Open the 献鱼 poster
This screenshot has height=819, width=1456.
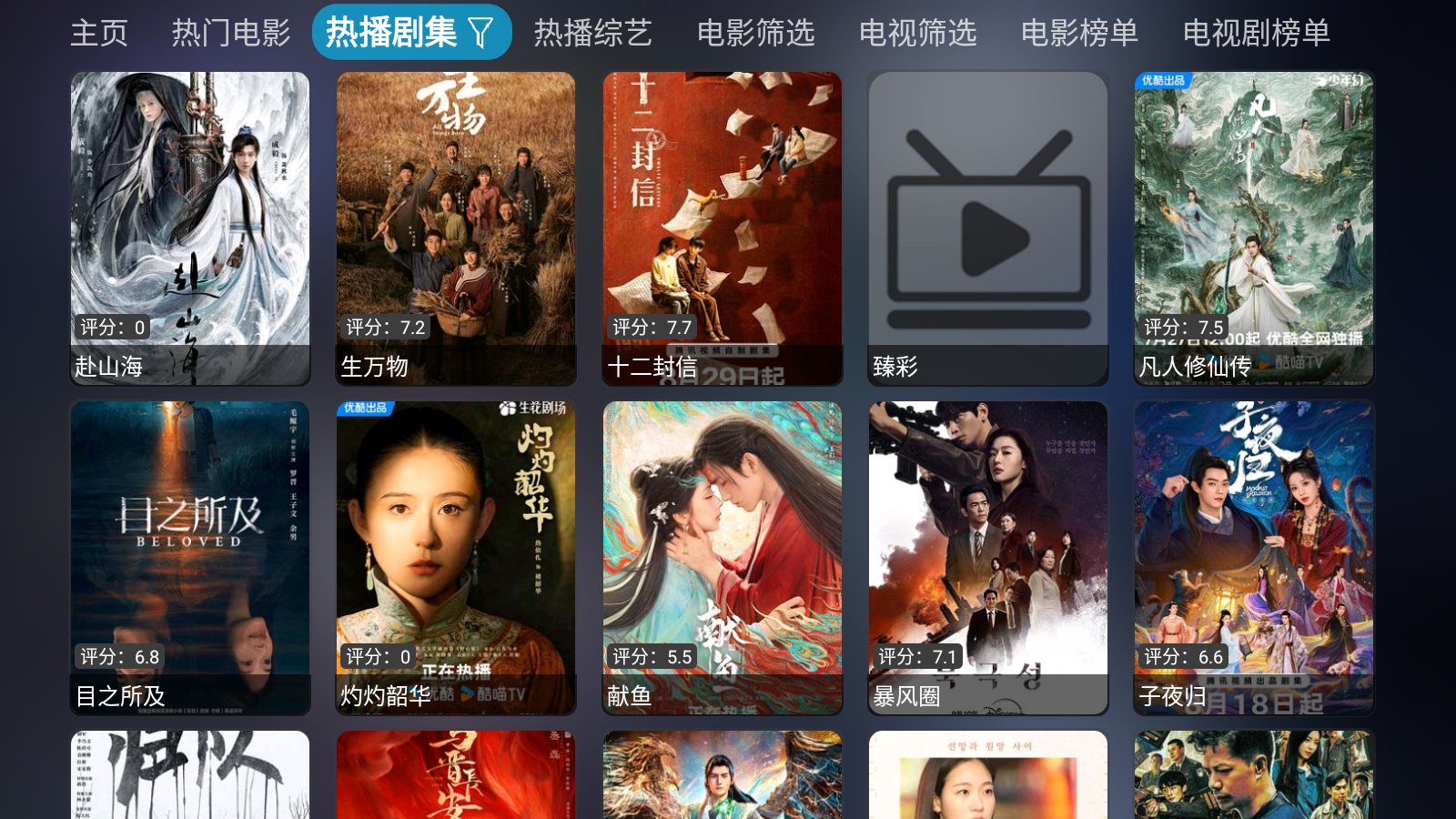click(723, 557)
